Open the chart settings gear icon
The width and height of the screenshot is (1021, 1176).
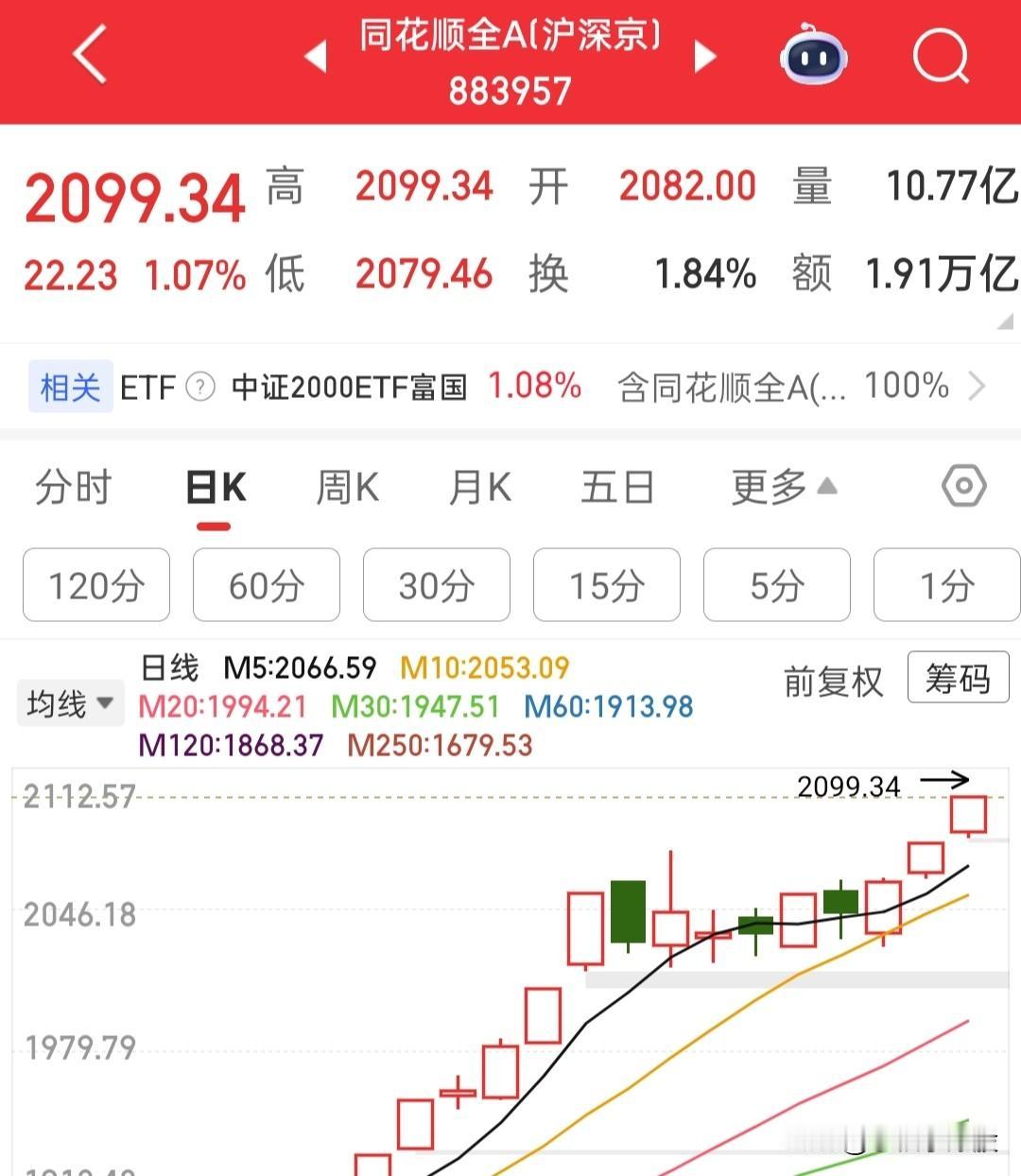click(x=964, y=487)
